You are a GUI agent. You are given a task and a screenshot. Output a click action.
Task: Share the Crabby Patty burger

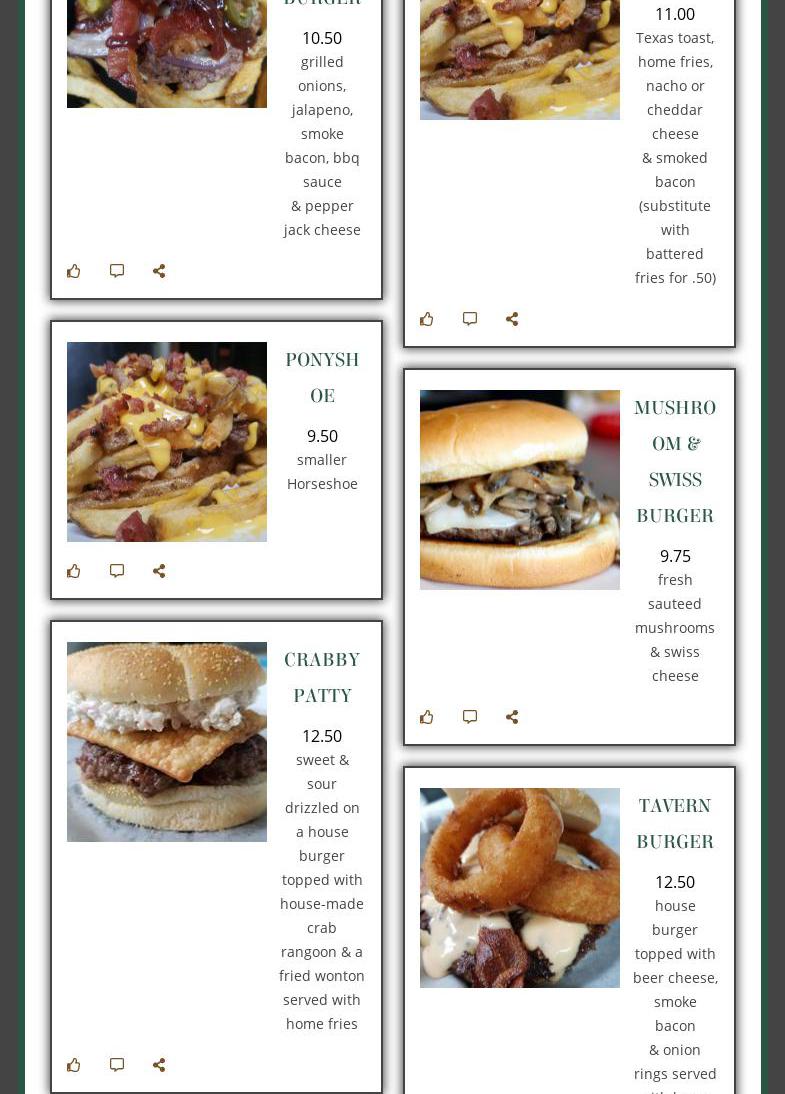[159, 1065]
